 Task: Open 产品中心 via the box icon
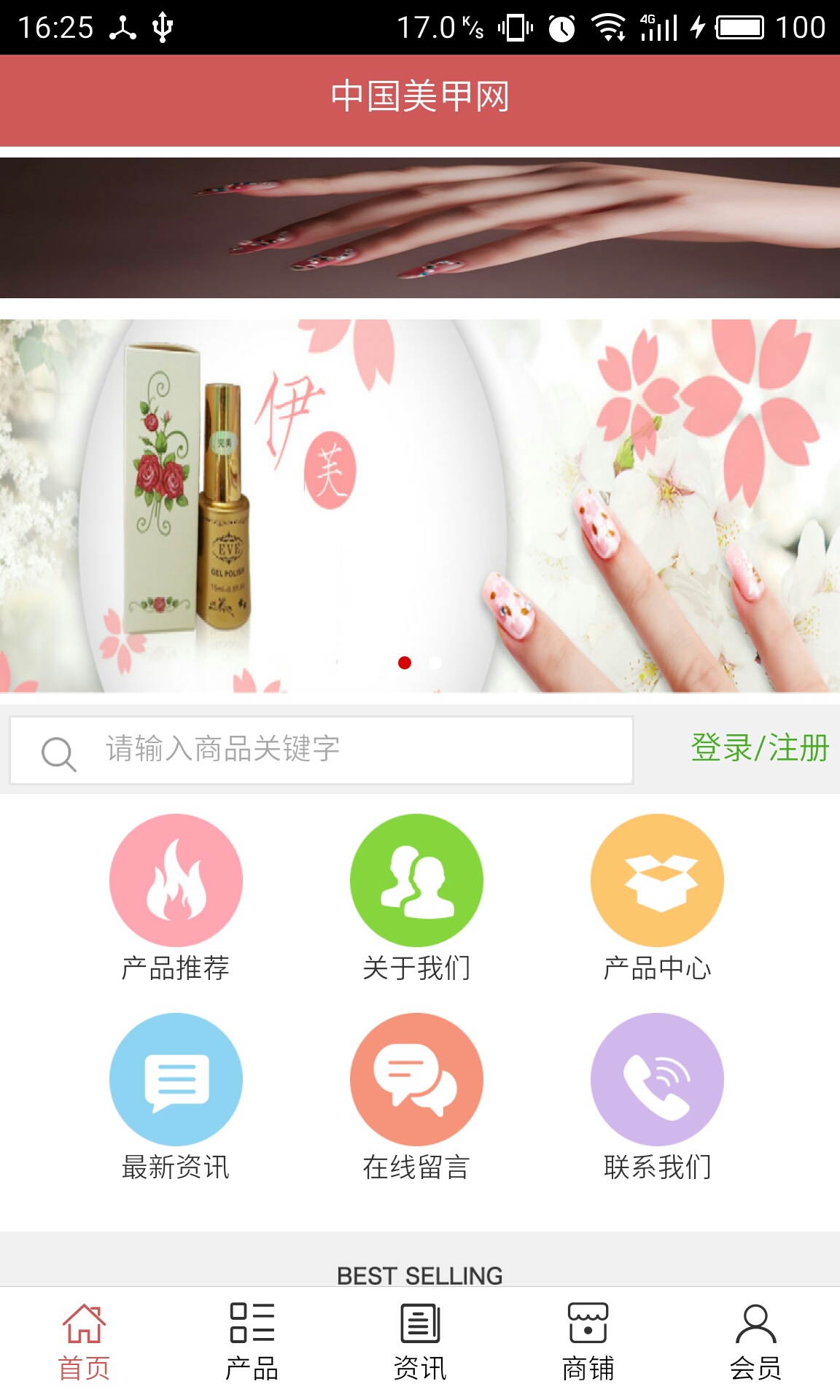(x=656, y=880)
